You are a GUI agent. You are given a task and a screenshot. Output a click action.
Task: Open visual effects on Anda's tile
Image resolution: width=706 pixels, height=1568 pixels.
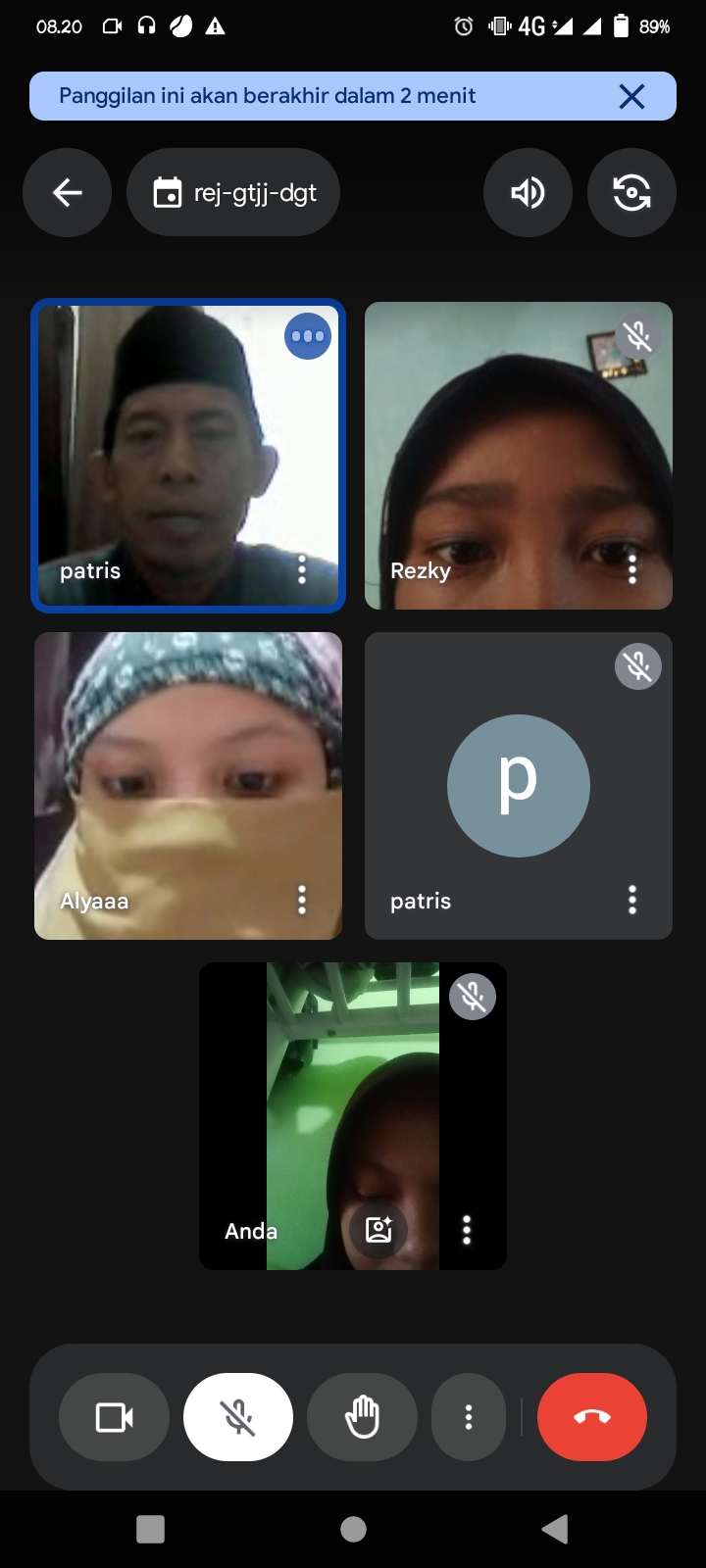click(378, 1229)
